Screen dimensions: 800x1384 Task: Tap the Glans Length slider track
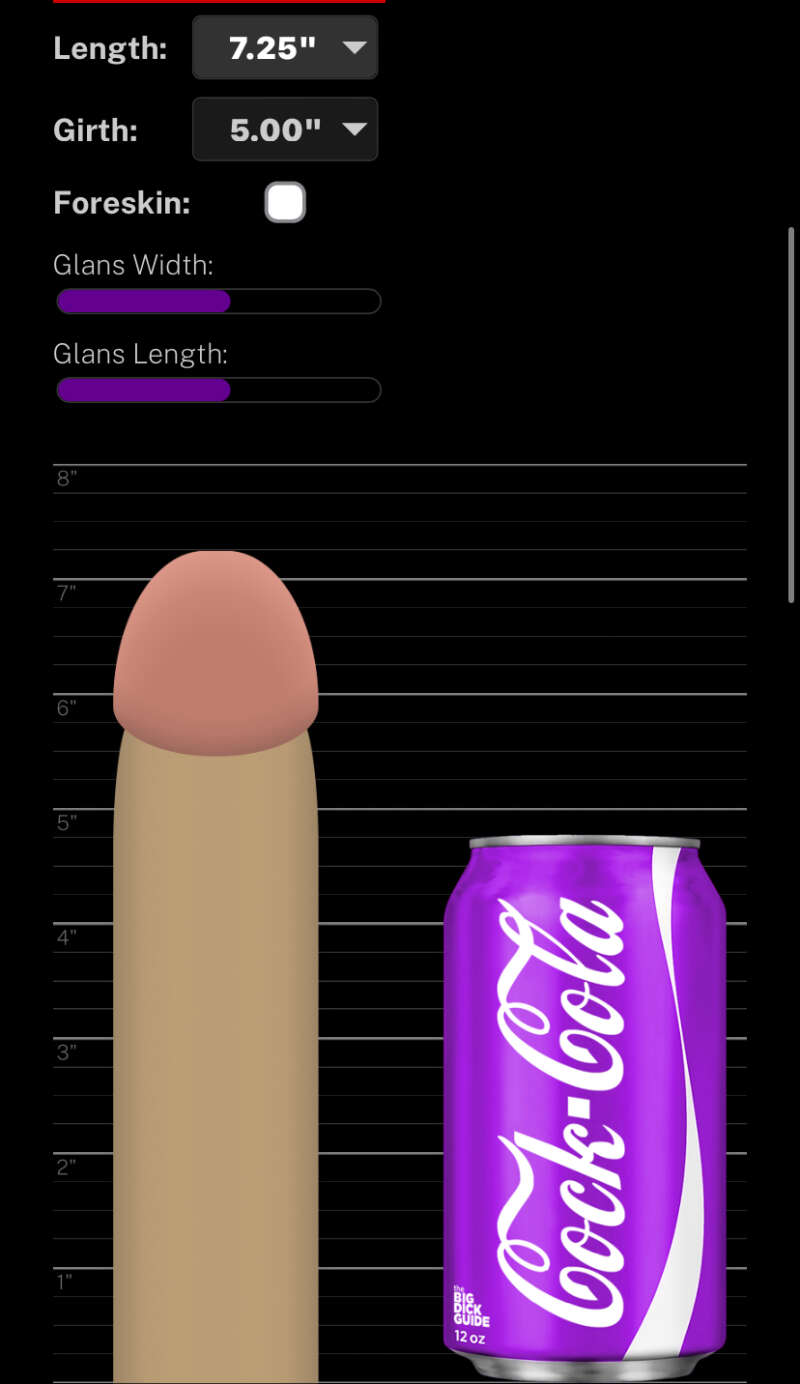click(218, 390)
